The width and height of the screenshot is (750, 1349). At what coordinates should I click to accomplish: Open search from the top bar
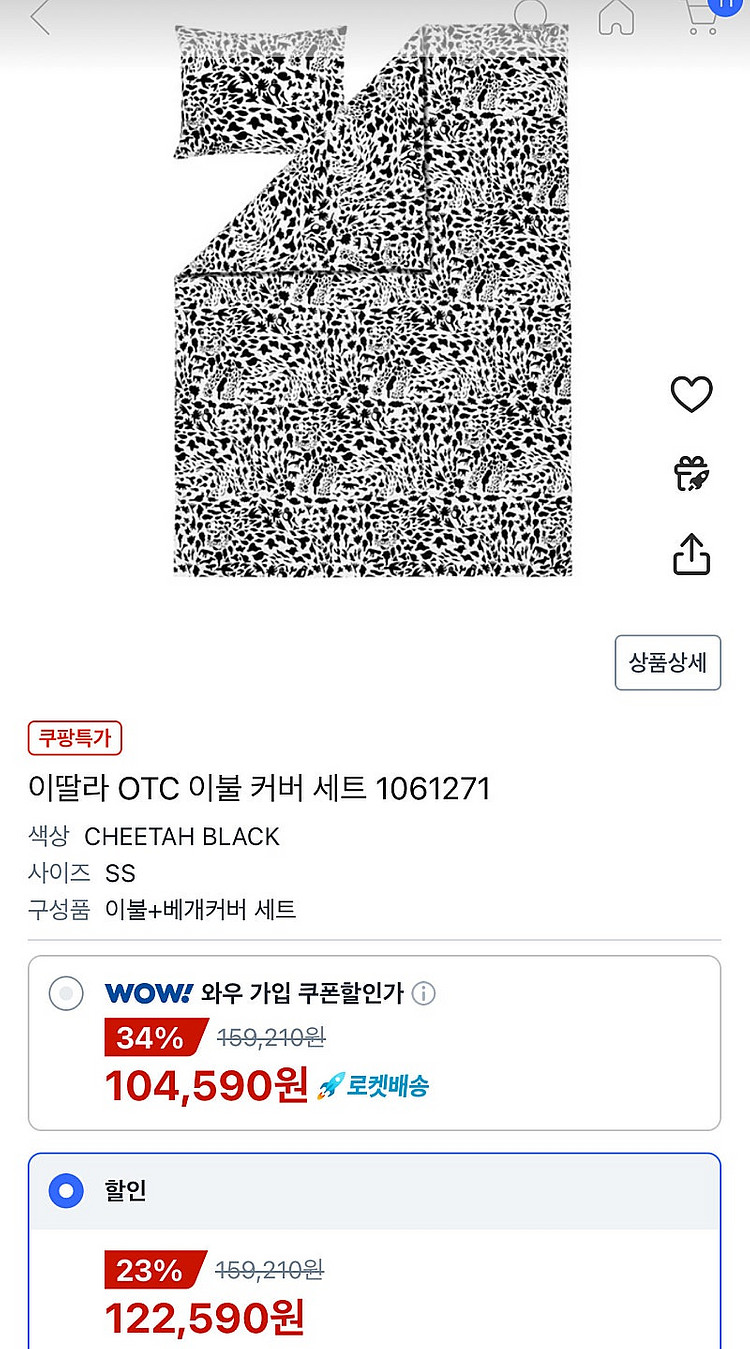(x=531, y=14)
